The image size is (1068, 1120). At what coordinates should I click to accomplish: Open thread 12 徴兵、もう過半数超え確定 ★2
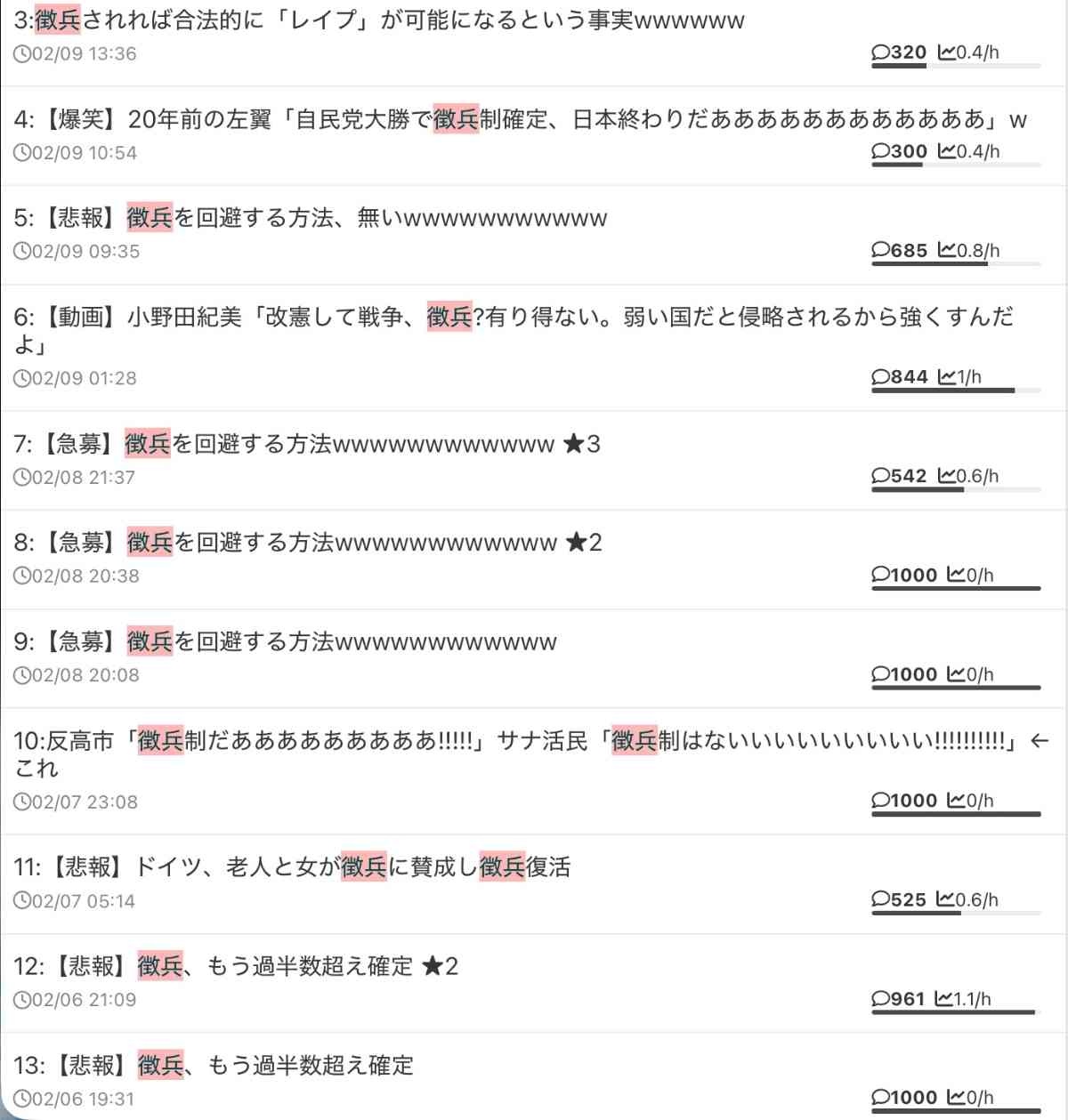pos(236,967)
